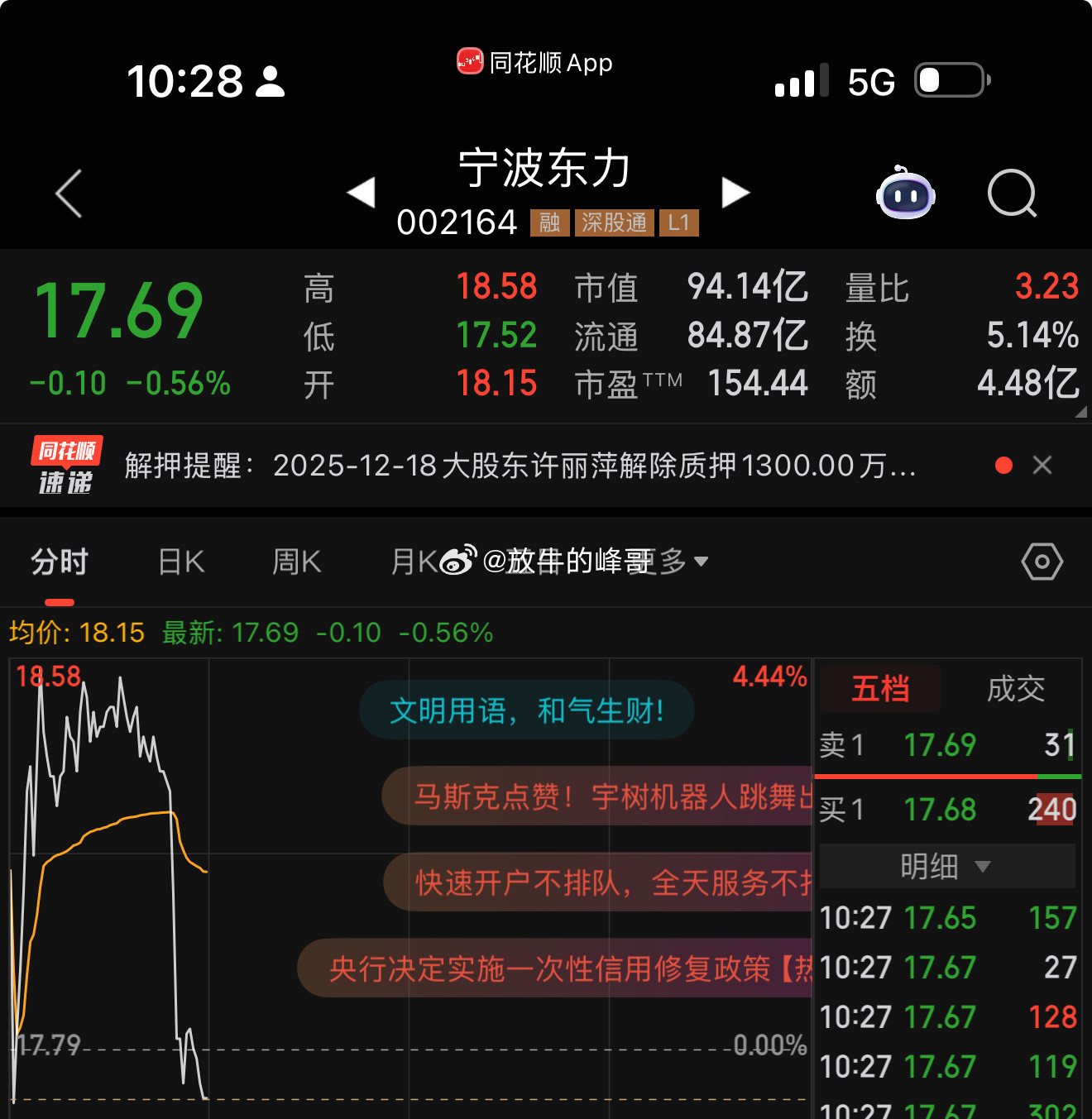Tap the back arrow at top left
1092x1119 pixels.
click(68, 194)
